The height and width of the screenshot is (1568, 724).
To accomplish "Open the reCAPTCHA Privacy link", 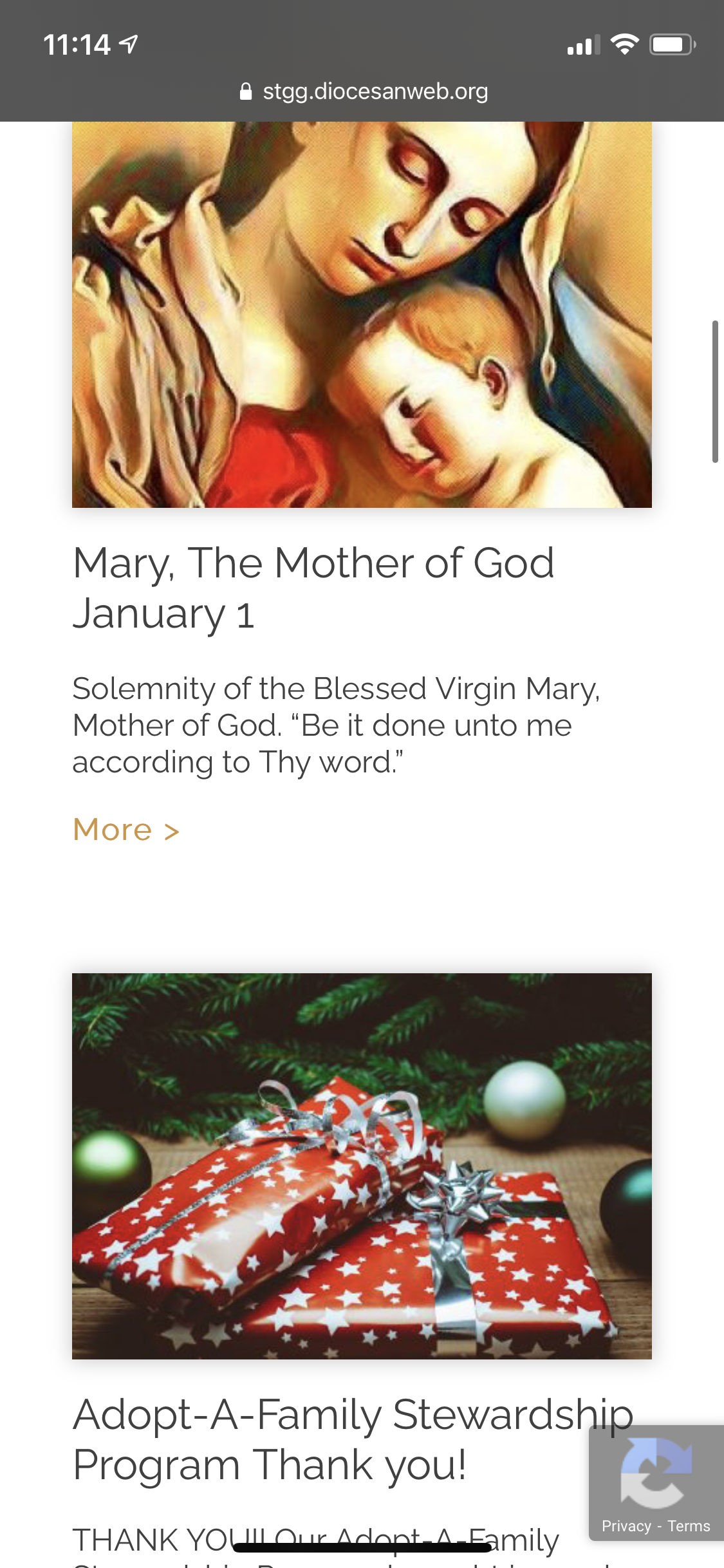I will click(x=626, y=1526).
